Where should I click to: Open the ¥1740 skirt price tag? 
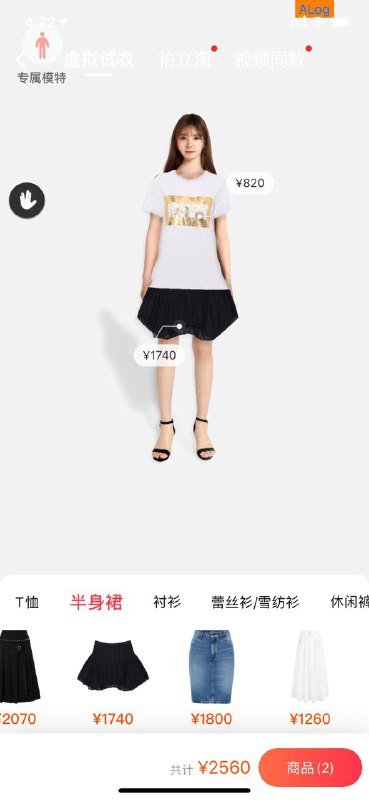click(x=159, y=356)
